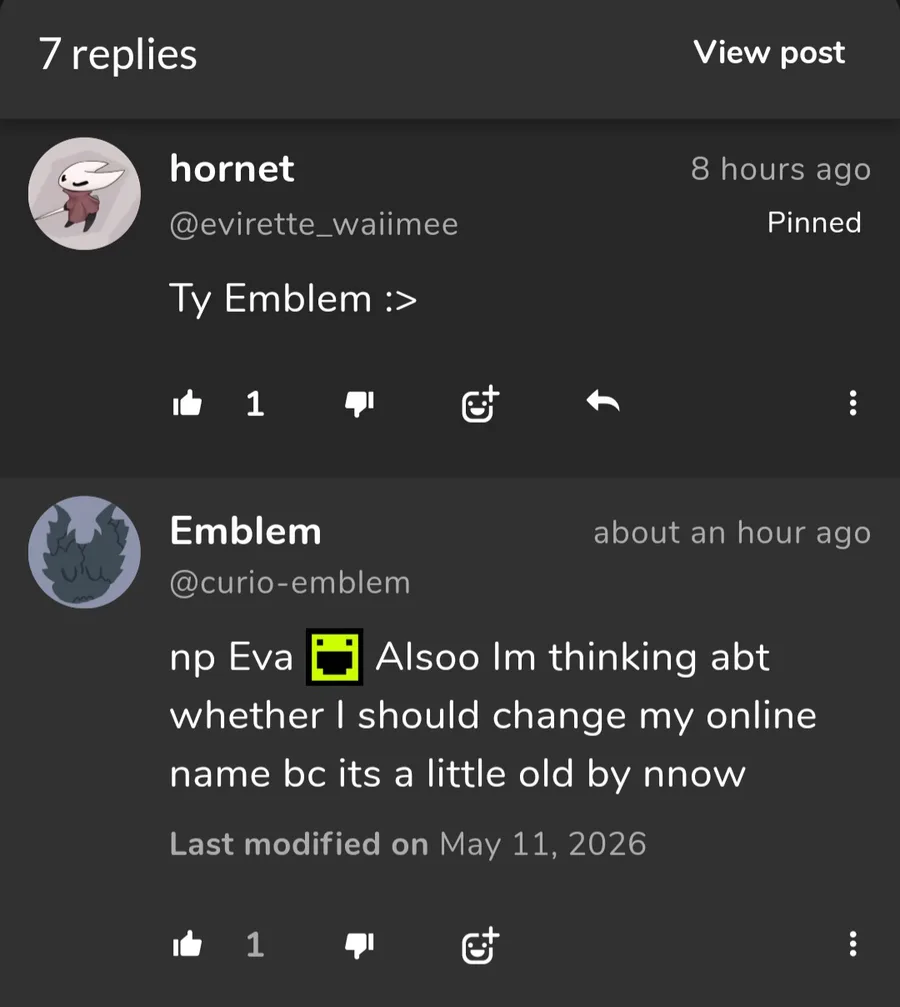The image size is (900, 1007).
Task: Dislike Emblem's reply
Action: [359, 945]
